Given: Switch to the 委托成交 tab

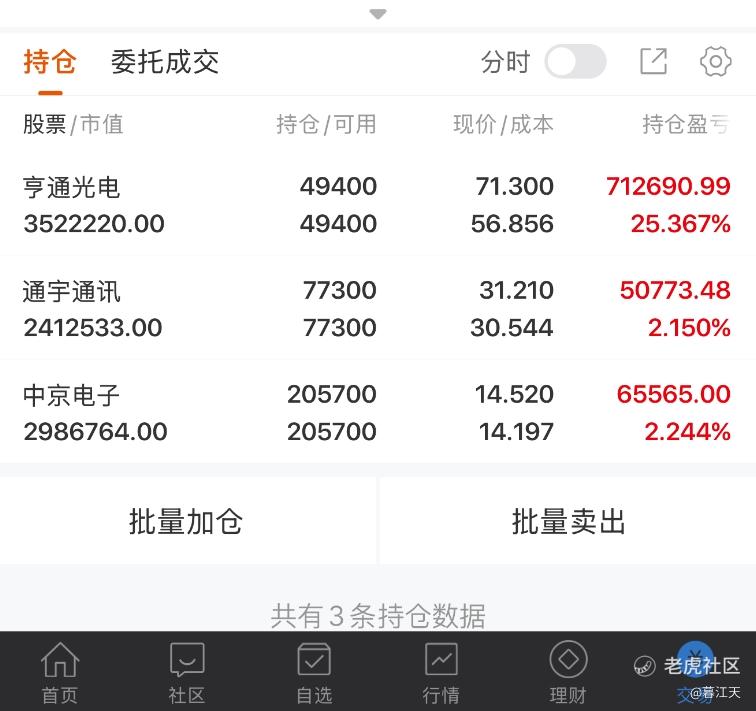Looking at the screenshot, I should [x=165, y=62].
